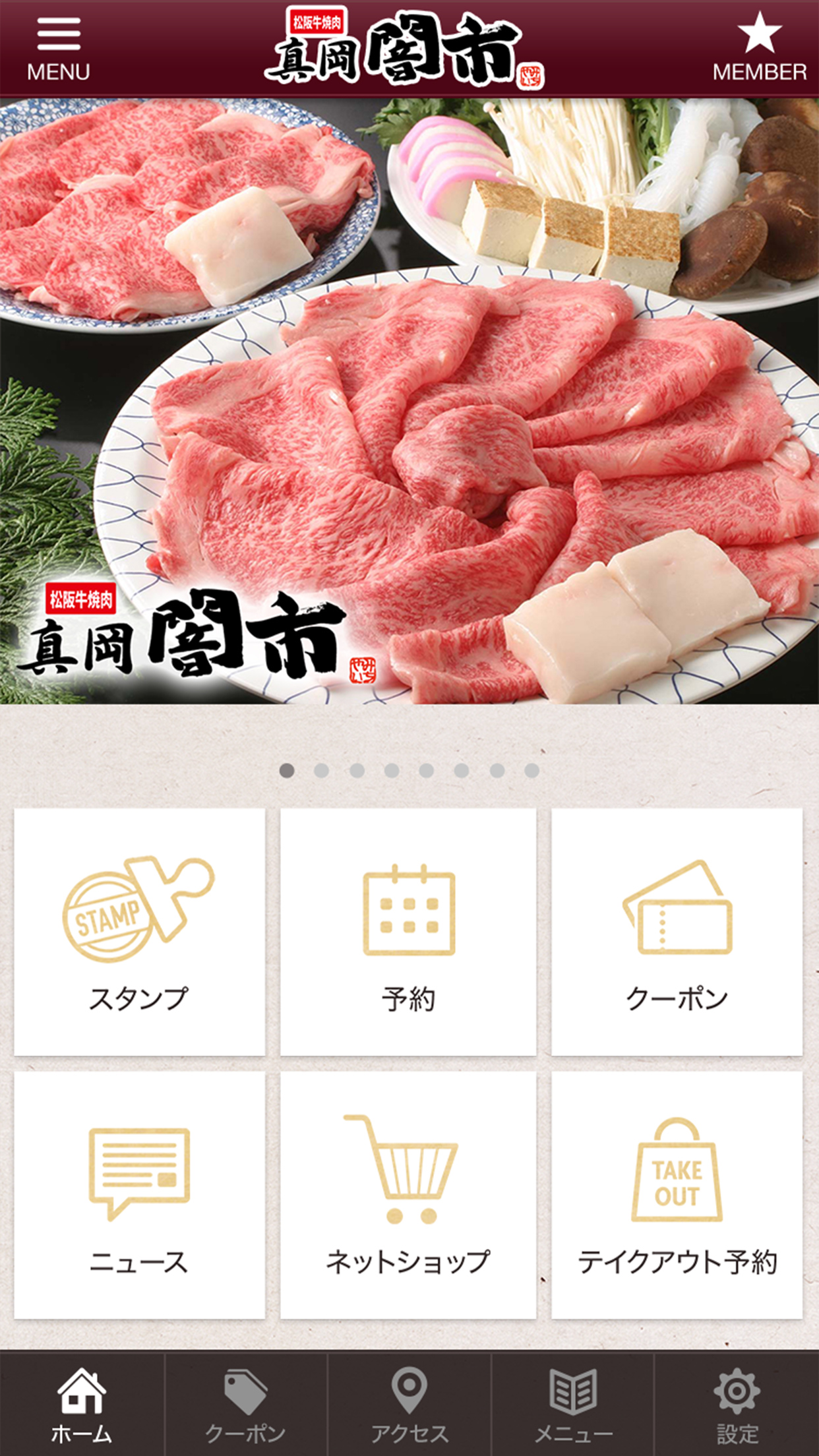The width and height of the screenshot is (819, 1456).
Task: Tap the main beef banner image
Action: [x=409, y=401]
